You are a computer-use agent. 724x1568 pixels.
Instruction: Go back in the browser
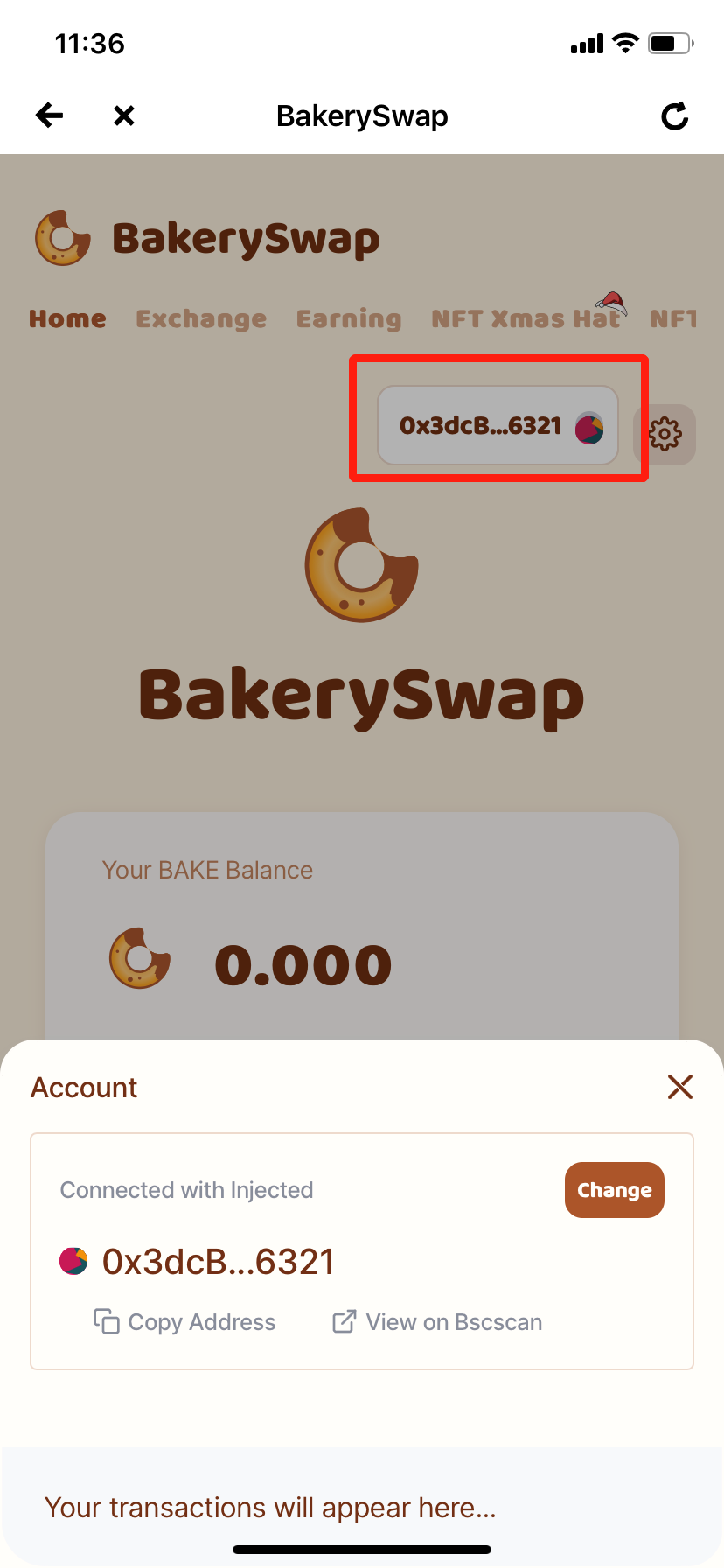tap(50, 115)
